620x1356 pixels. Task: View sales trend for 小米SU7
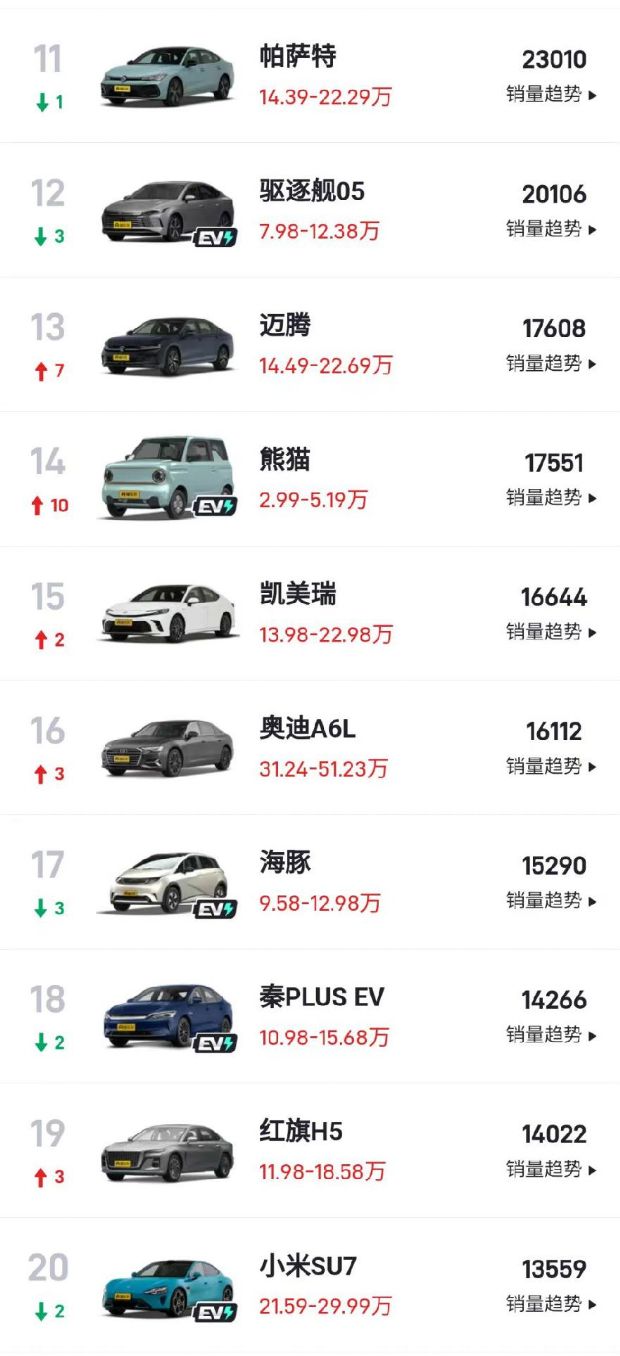tap(551, 1304)
